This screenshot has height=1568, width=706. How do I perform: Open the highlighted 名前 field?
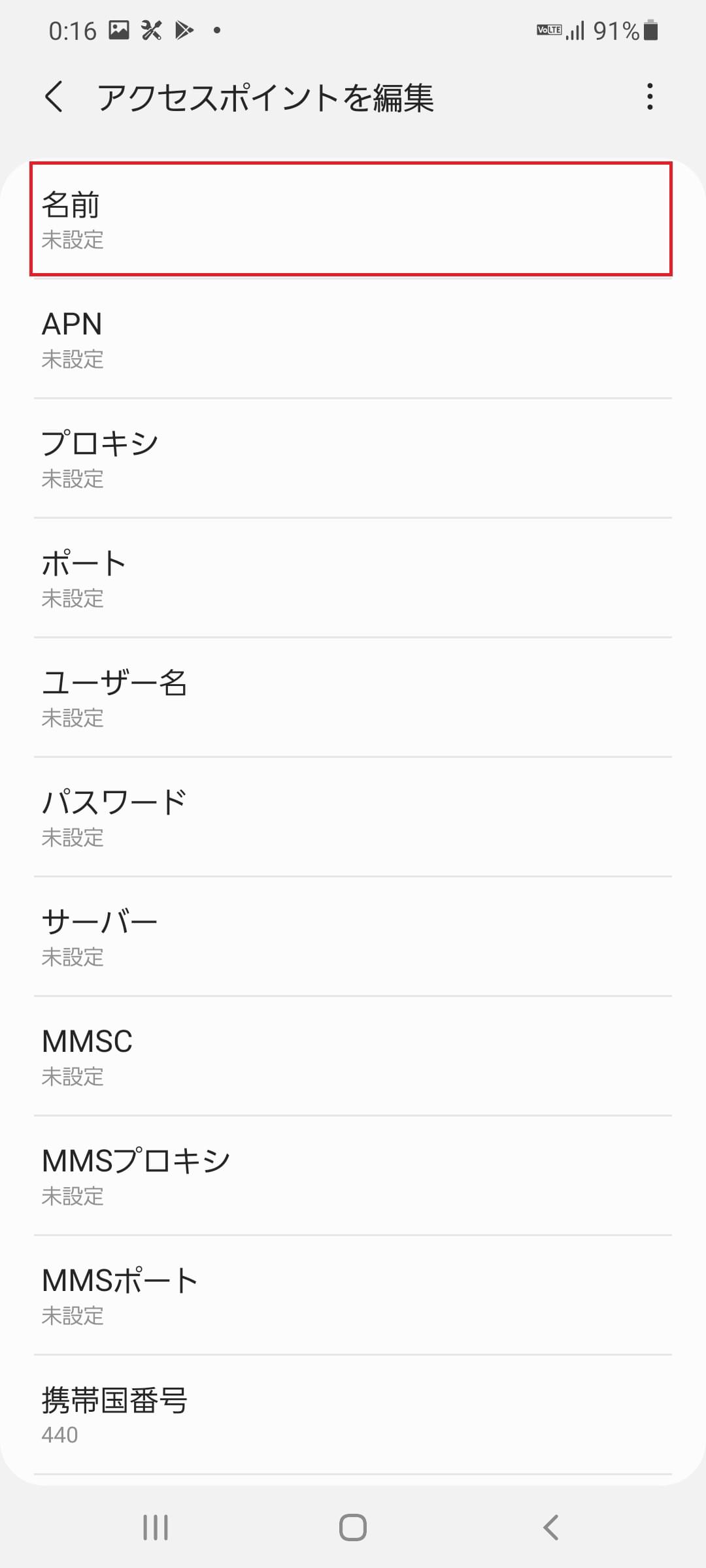[353, 219]
